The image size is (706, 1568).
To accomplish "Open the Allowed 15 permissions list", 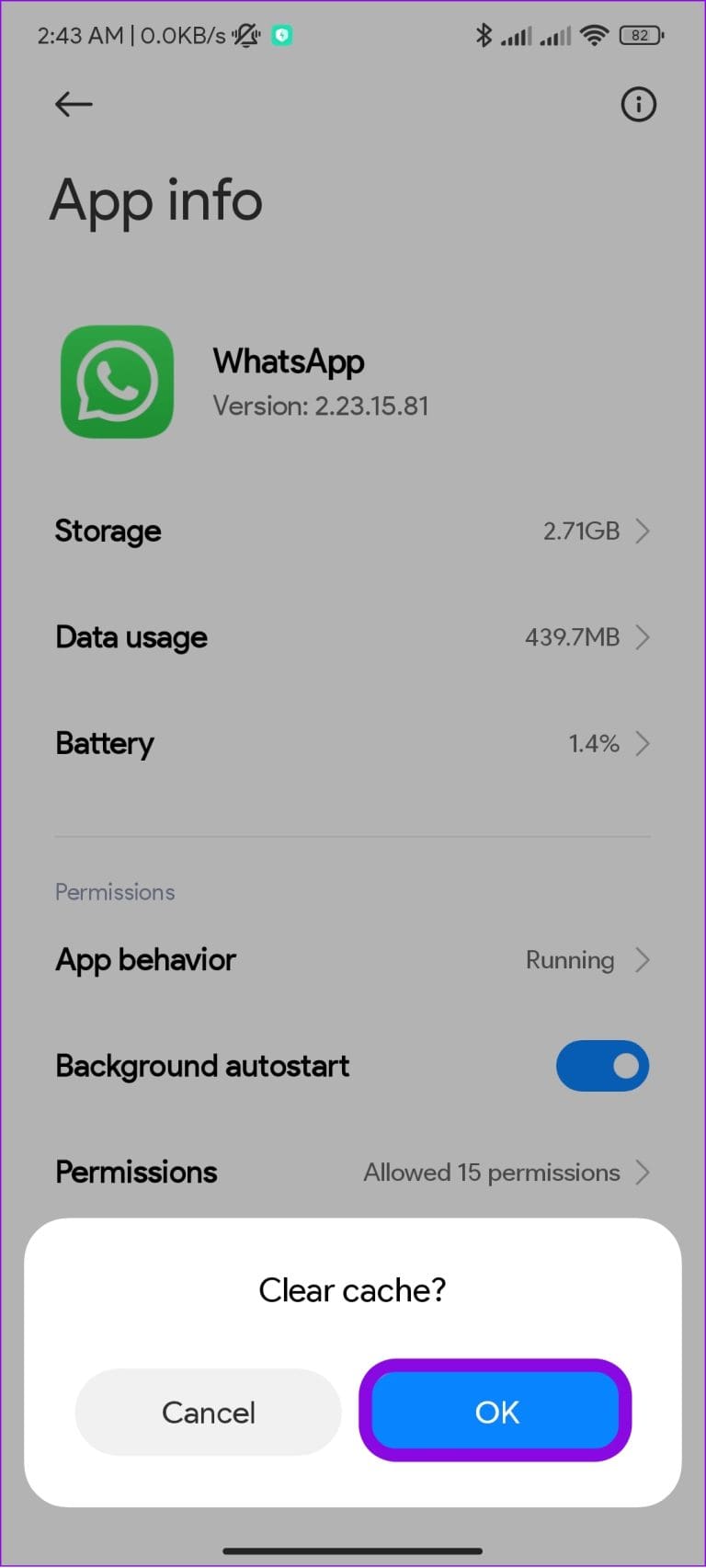I will tap(491, 1172).
